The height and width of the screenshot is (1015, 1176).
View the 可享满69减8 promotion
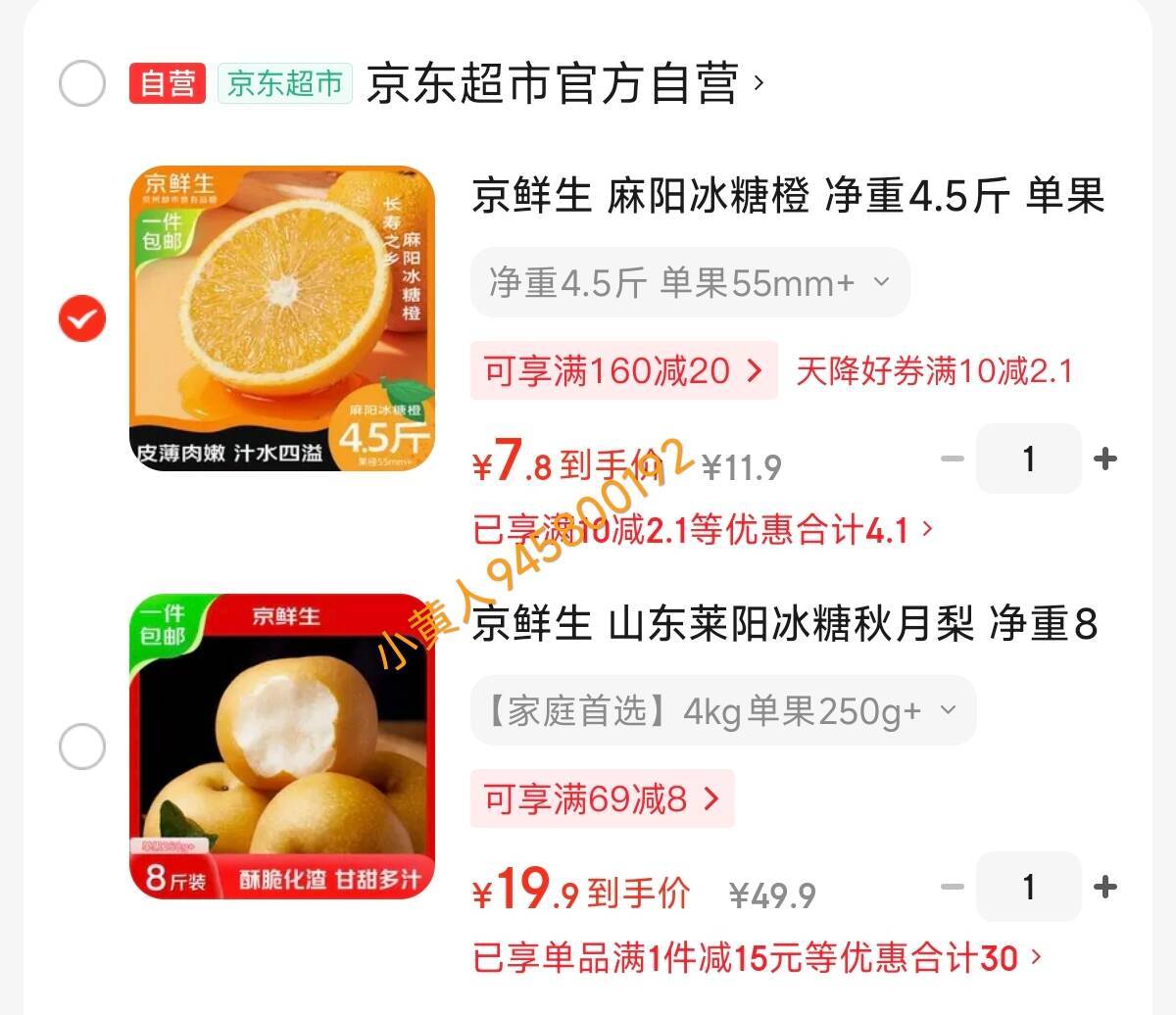(602, 798)
